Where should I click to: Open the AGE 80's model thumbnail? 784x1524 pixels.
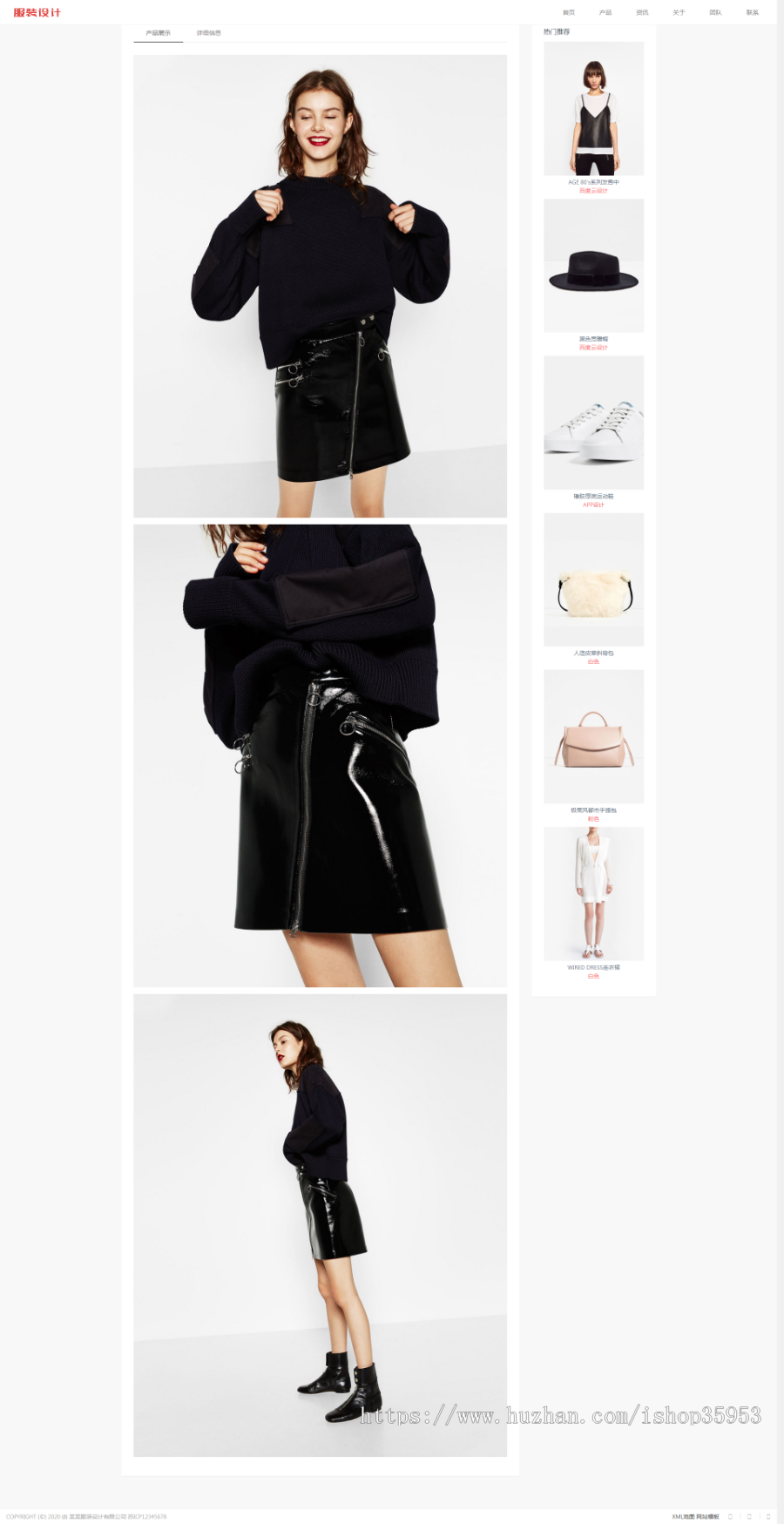pos(593,108)
